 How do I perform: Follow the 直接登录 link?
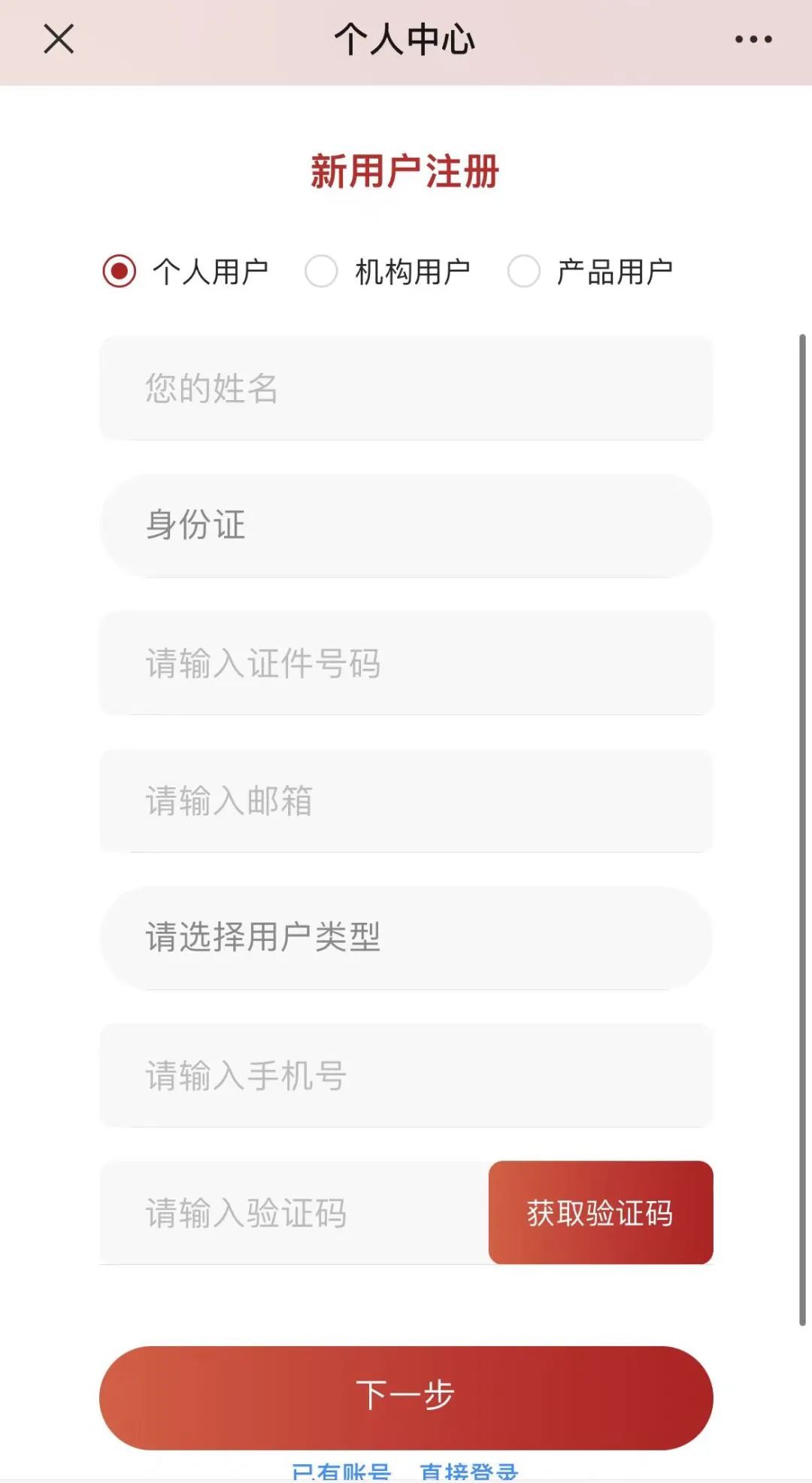469,1472
